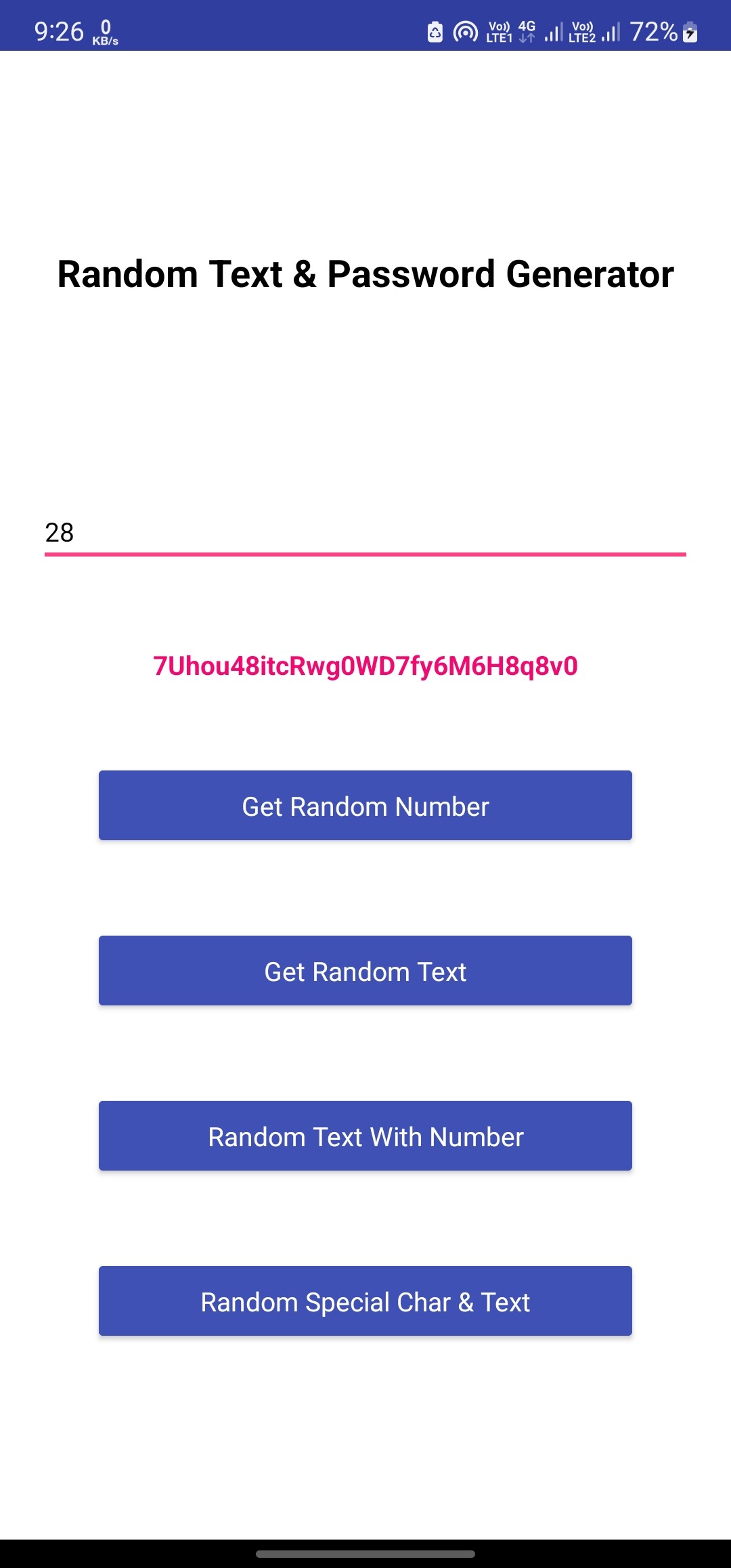The width and height of the screenshot is (731, 1568).
Task: Generate Random Special Char & Text
Action: 365,1301
